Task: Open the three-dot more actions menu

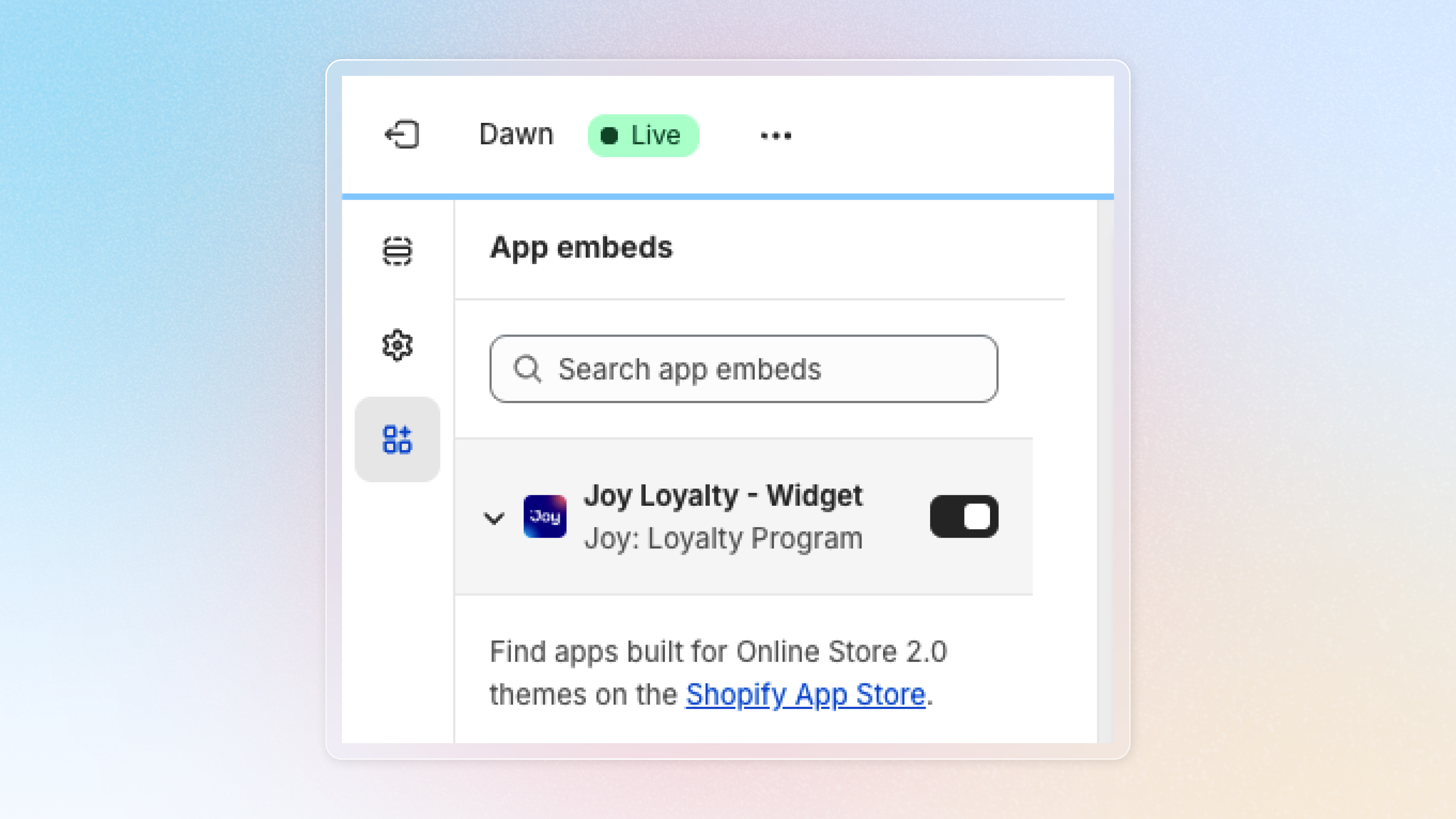Action: point(775,136)
